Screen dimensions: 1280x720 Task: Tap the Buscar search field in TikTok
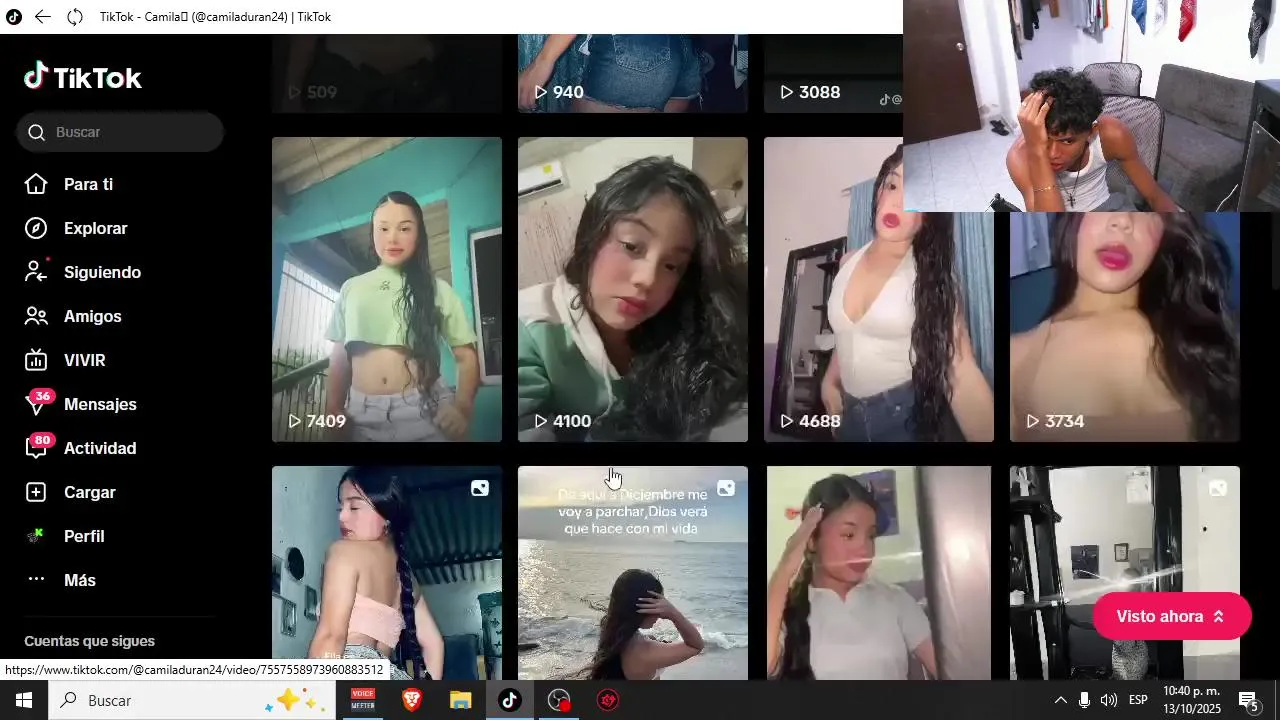130,132
